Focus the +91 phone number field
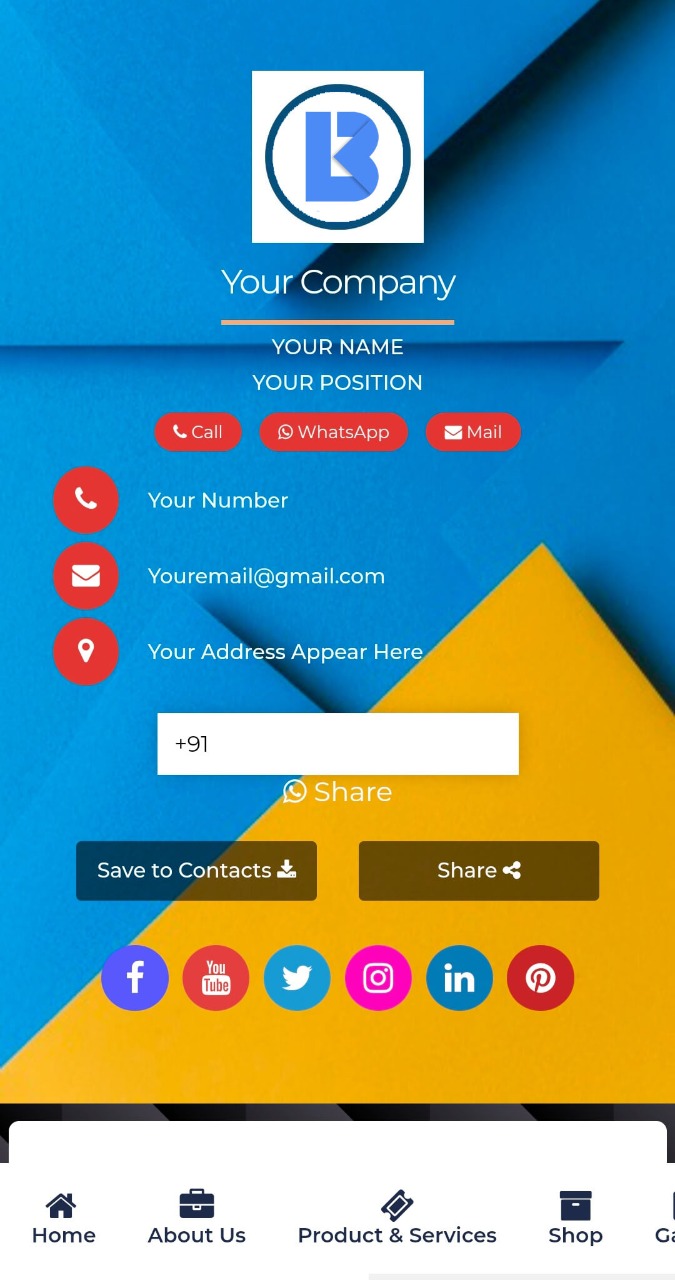The image size is (675, 1280). click(x=338, y=744)
